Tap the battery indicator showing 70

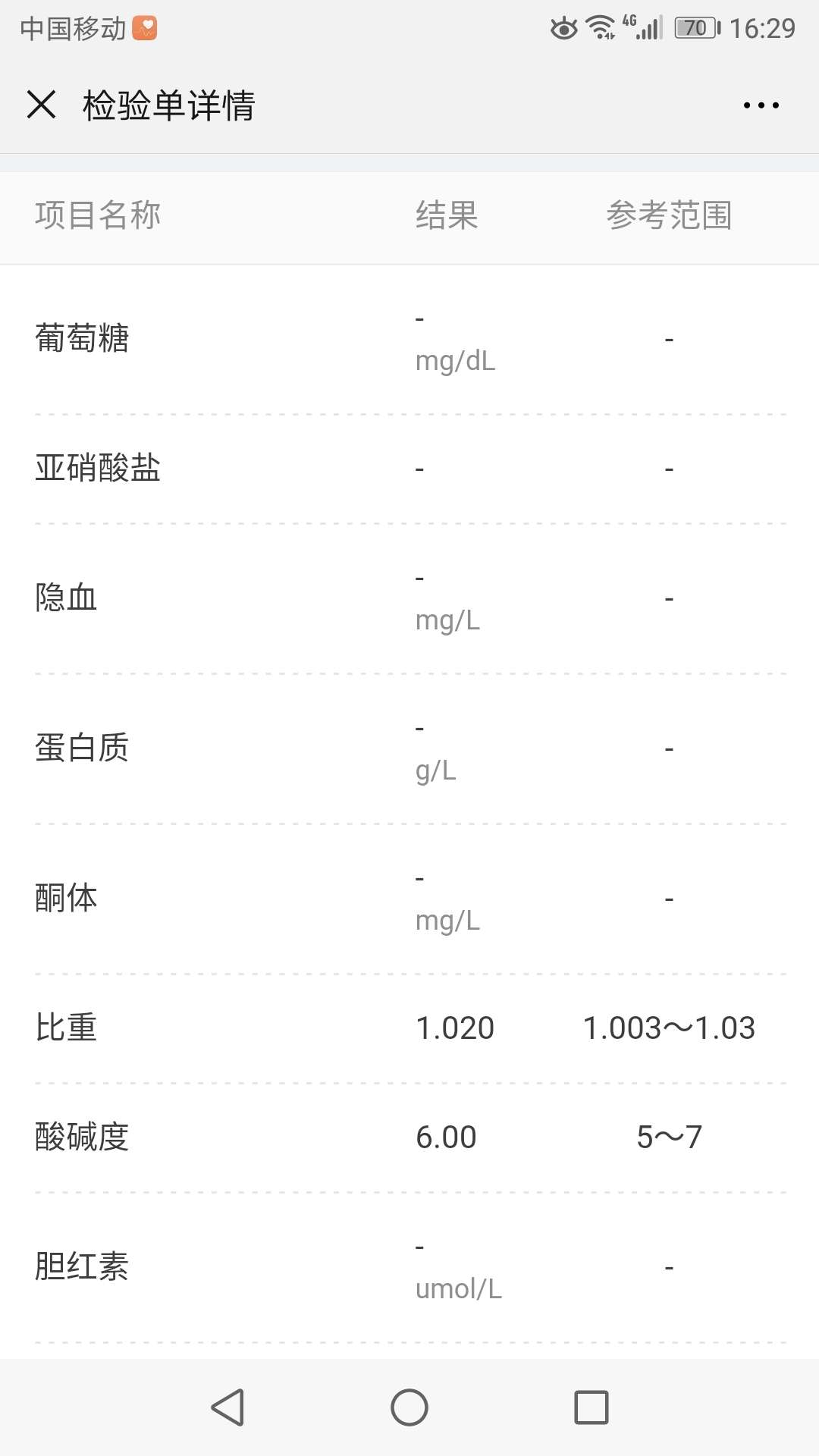(694, 27)
